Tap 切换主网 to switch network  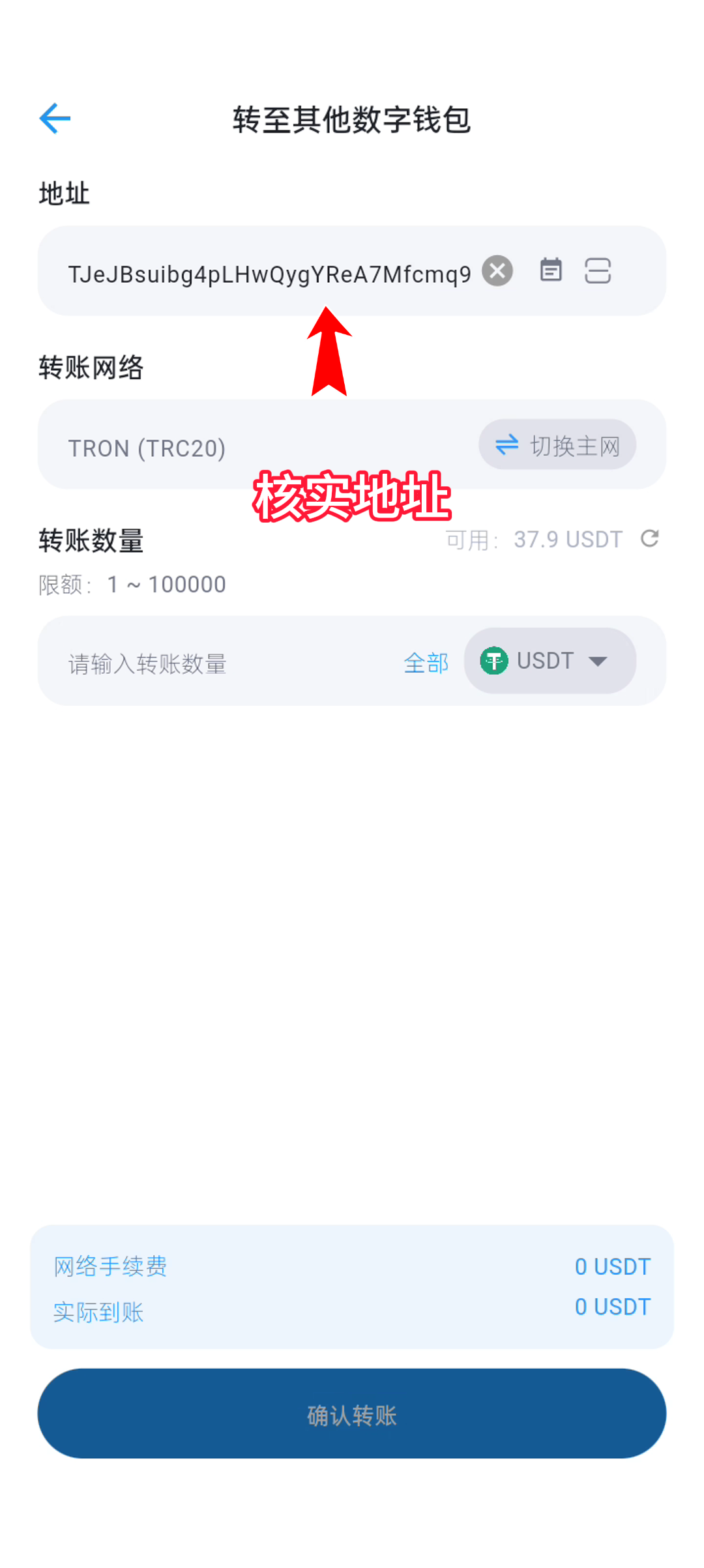(557, 445)
